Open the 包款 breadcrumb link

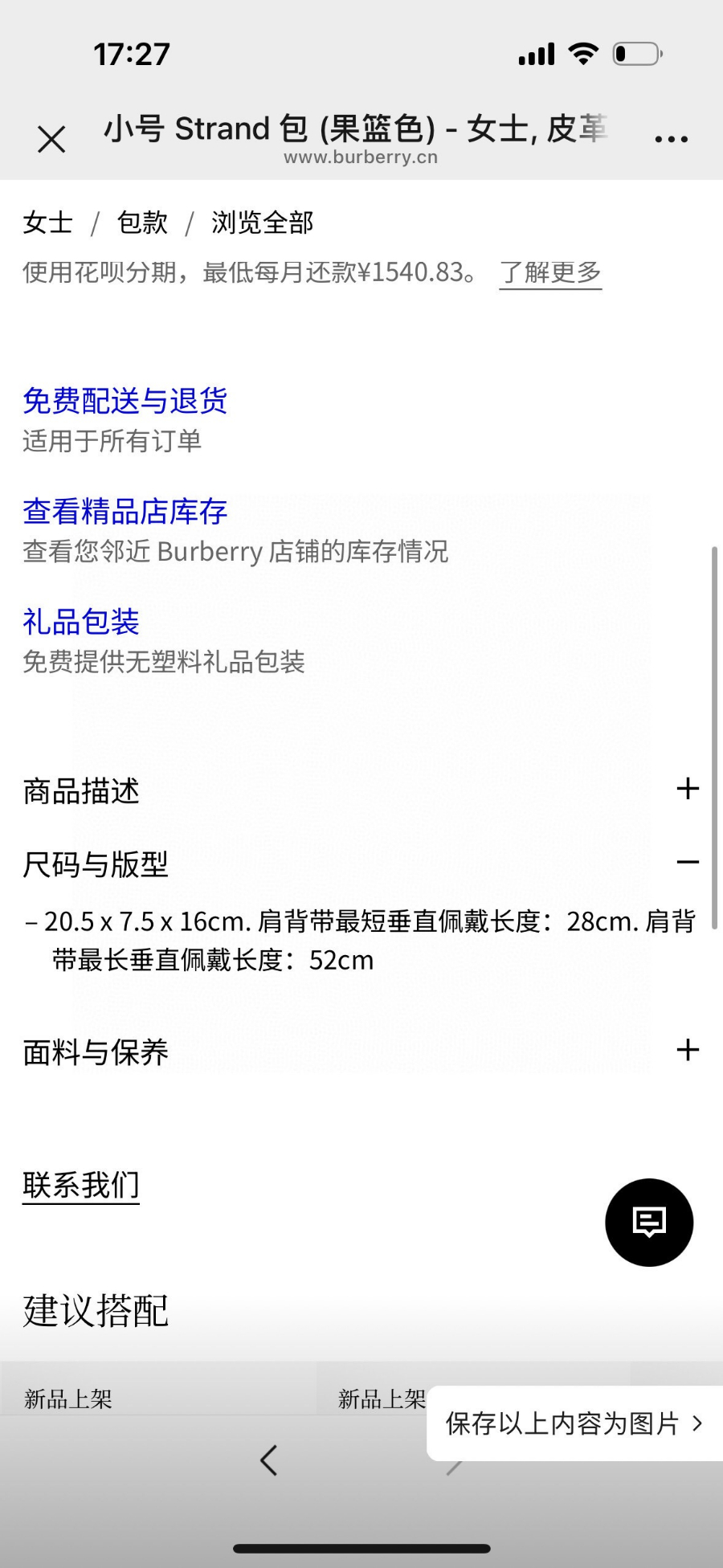click(142, 223)
